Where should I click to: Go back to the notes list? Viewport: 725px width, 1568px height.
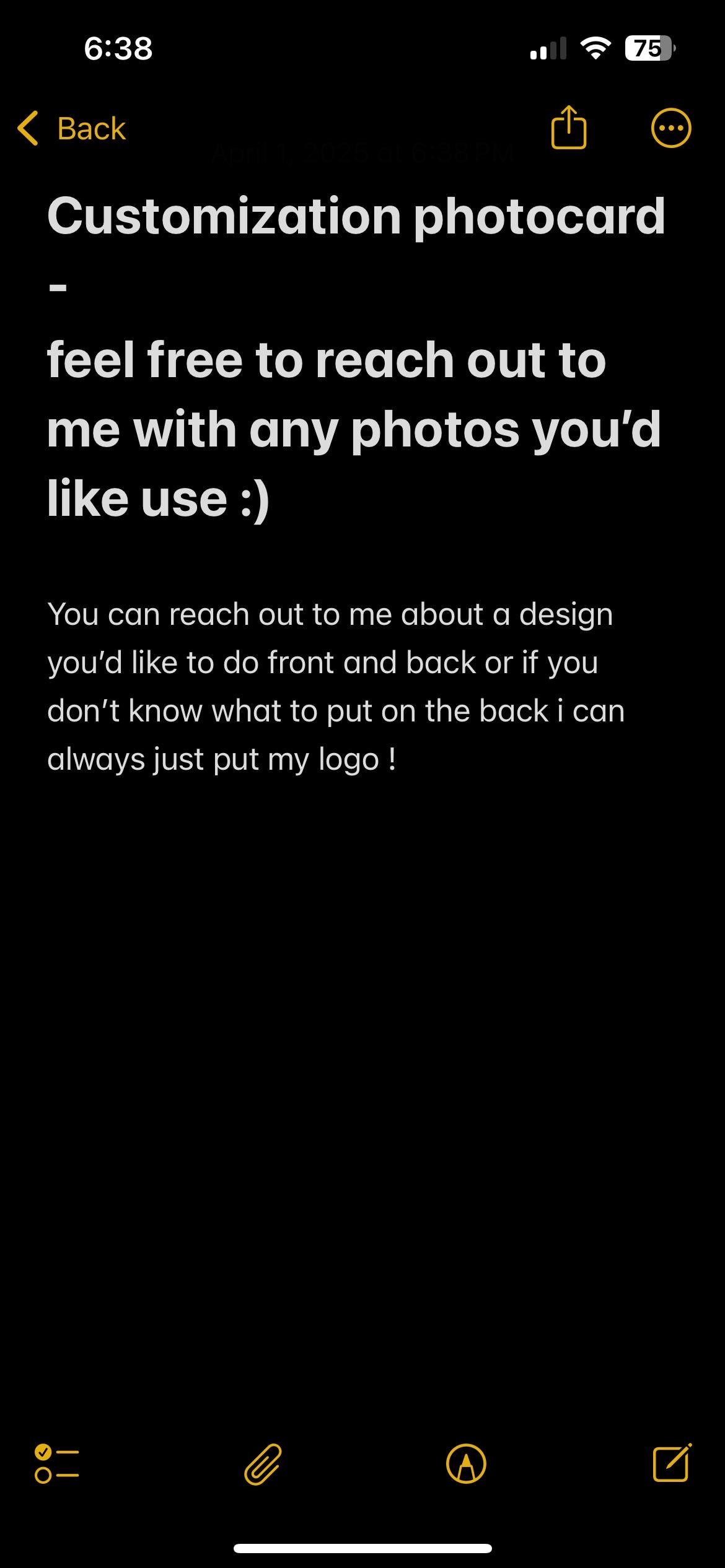pyautogui.click(x=72, y=129)
